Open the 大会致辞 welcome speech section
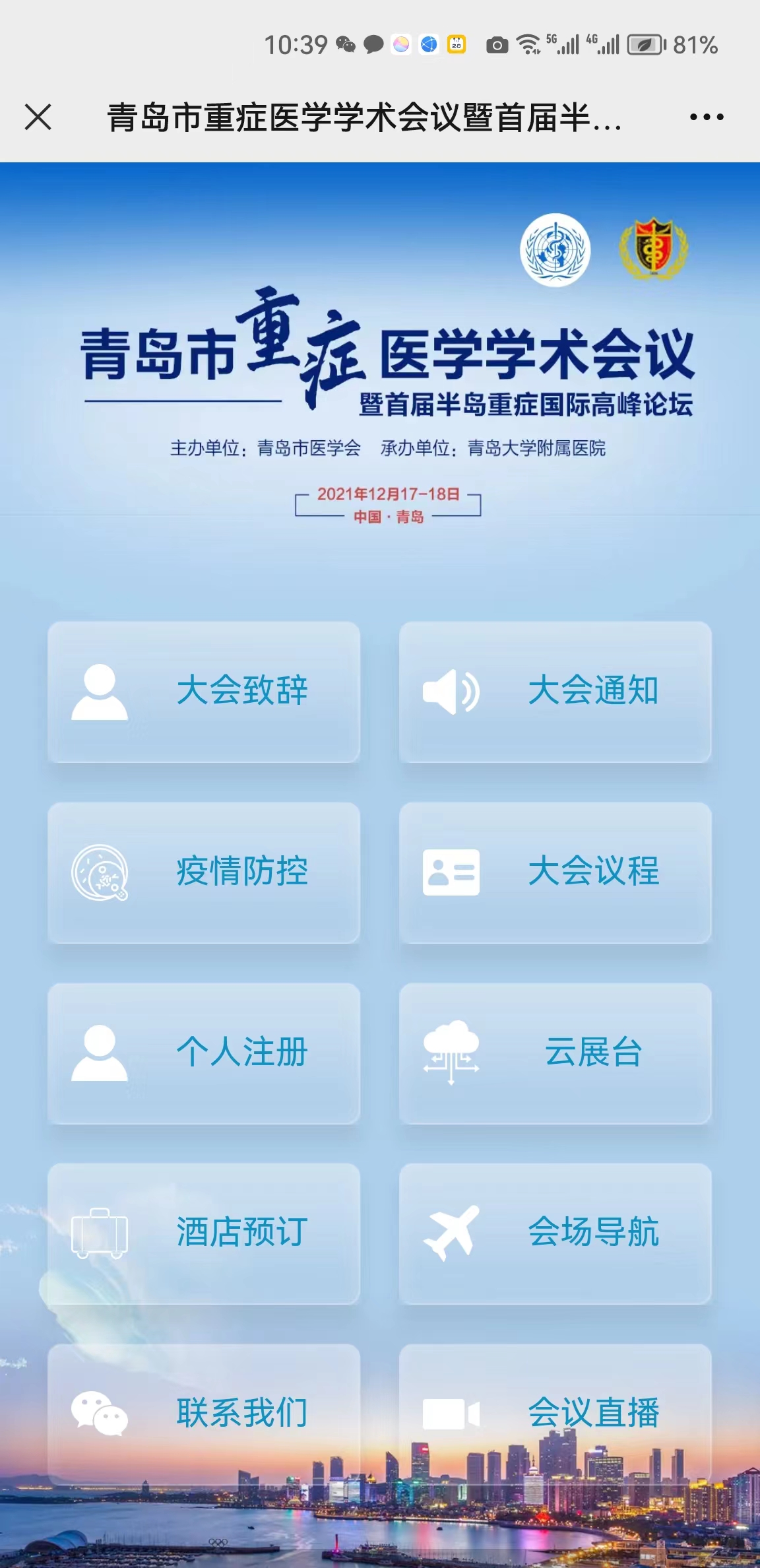The height and width of the screenshot is (1568, 760). coord(204,692)
